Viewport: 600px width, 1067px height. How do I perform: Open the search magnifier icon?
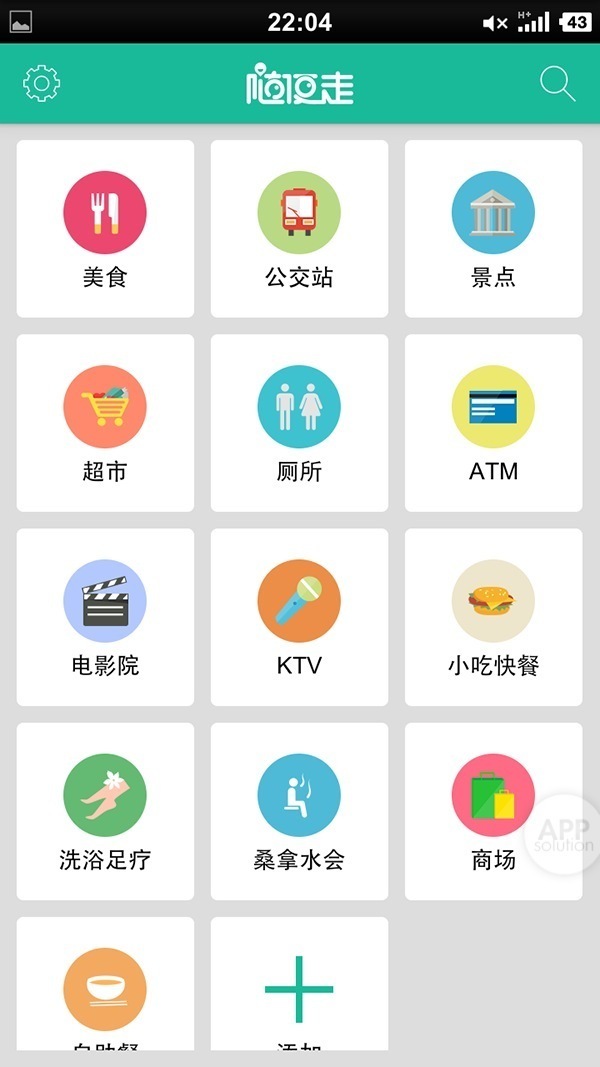(557, 84)
